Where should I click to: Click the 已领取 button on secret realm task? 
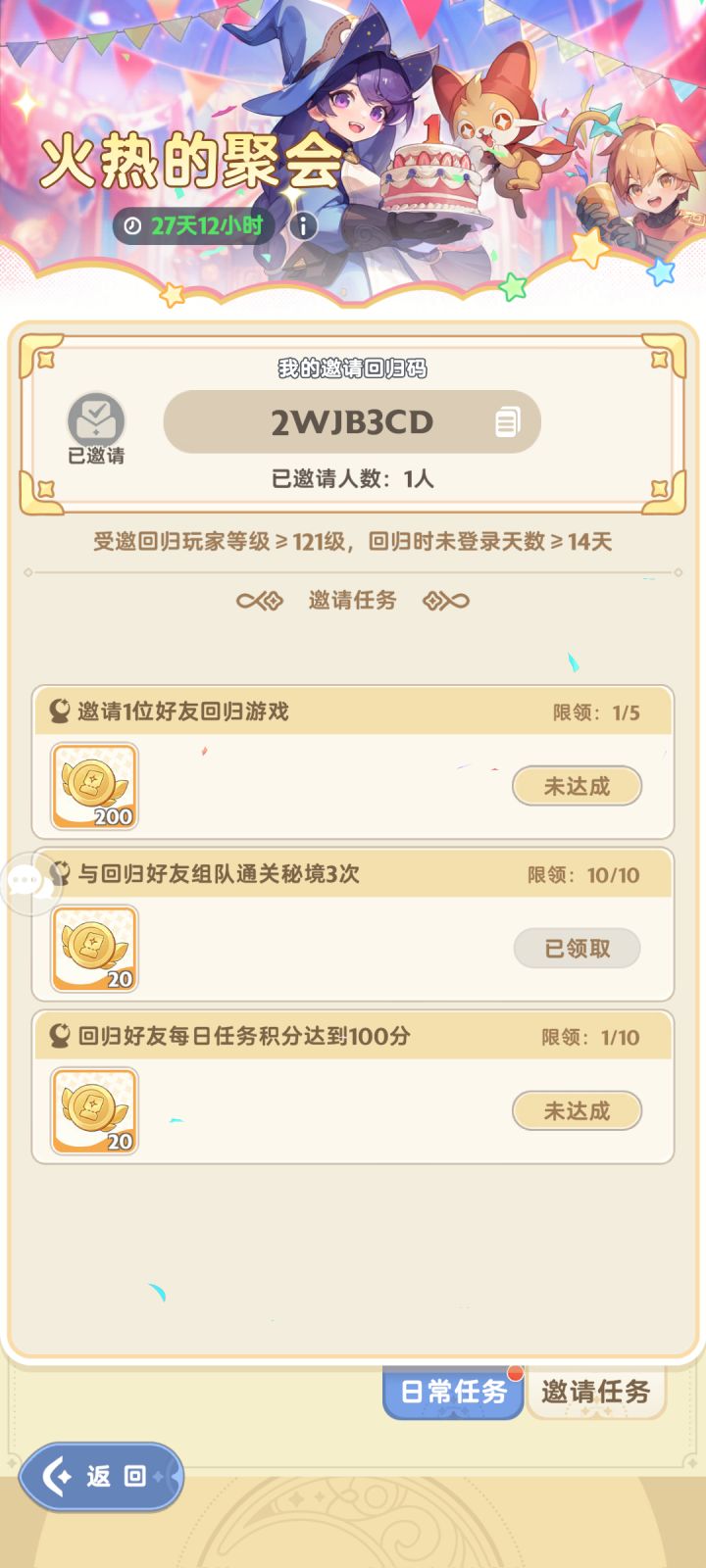coord(576,949)
